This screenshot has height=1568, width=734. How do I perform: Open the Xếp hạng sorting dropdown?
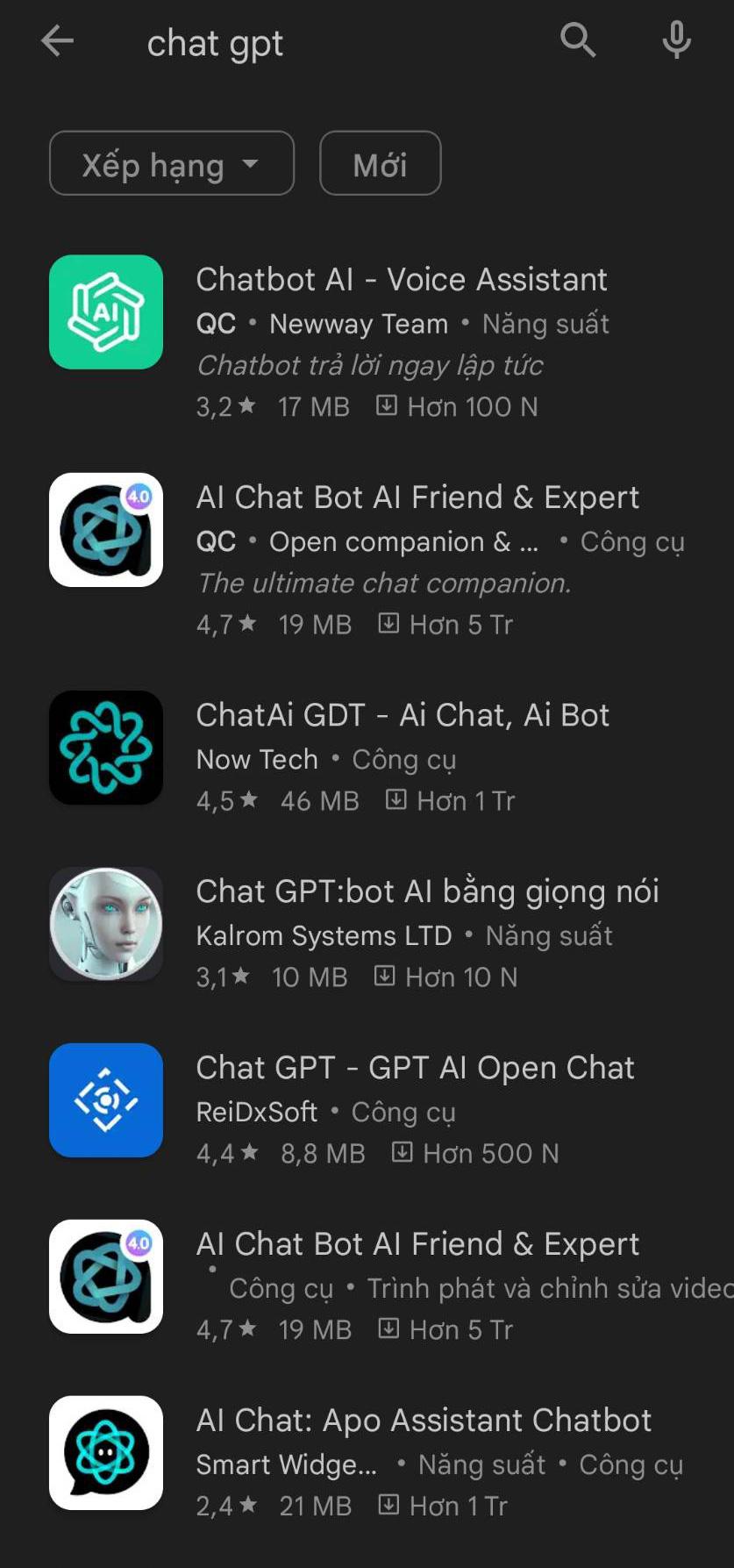pyautogui.click(x=172, y=163)
